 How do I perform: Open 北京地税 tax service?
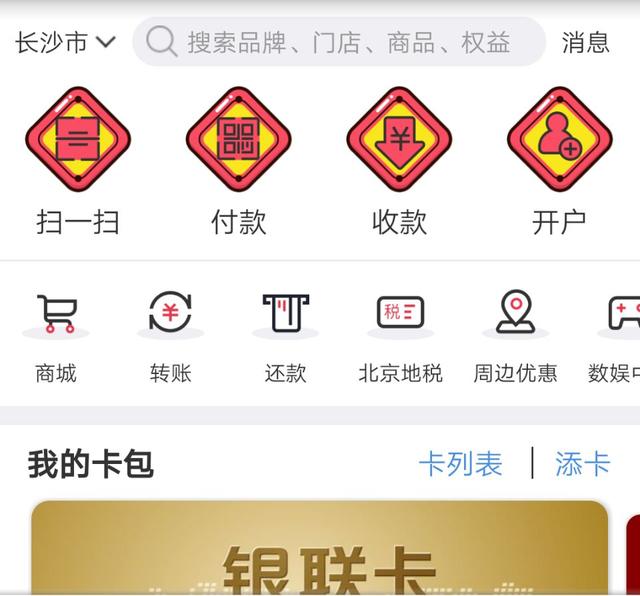click(x=400, y=335)
